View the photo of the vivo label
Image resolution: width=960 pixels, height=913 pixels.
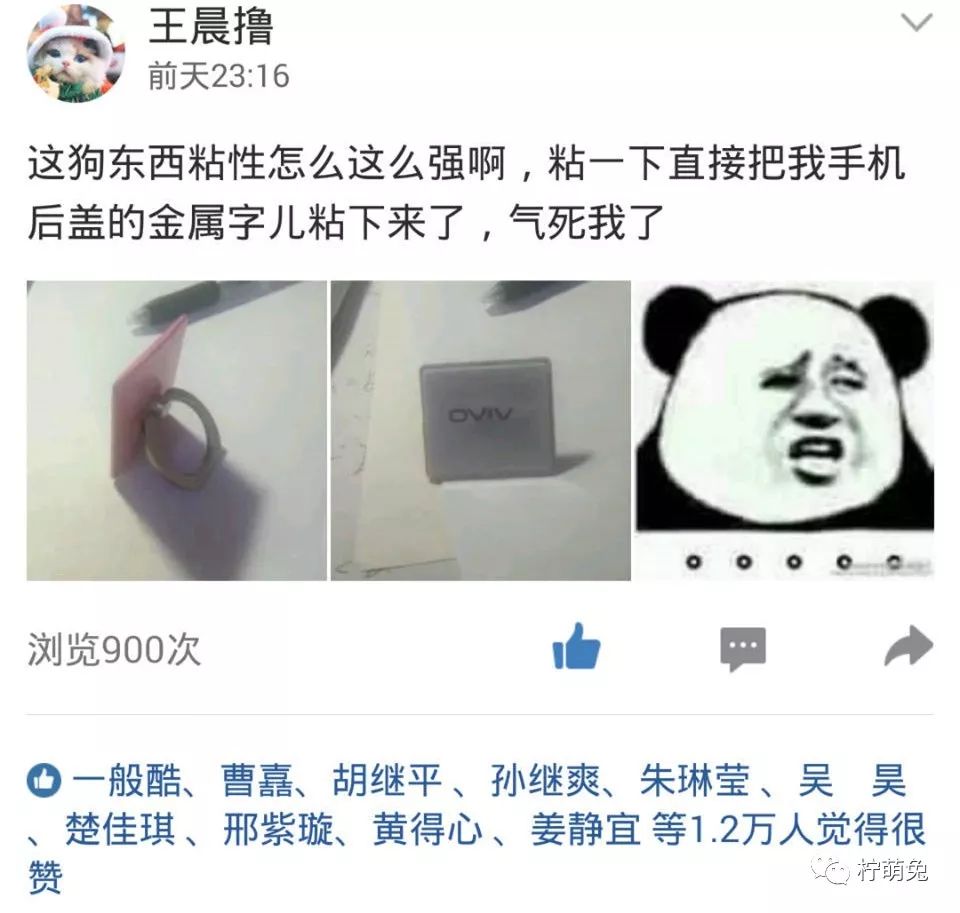[x=481, y=430]
